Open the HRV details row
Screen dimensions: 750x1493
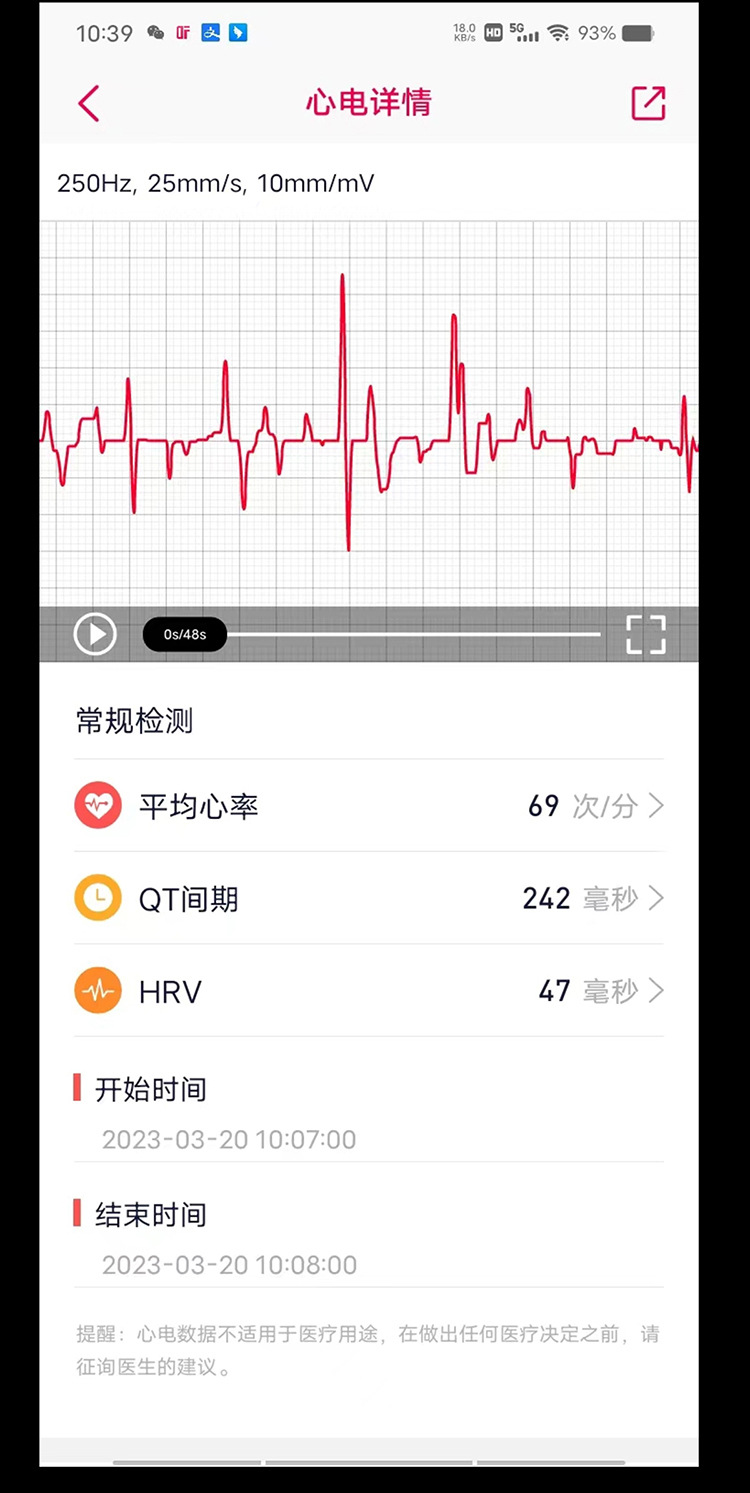(369, 991)
